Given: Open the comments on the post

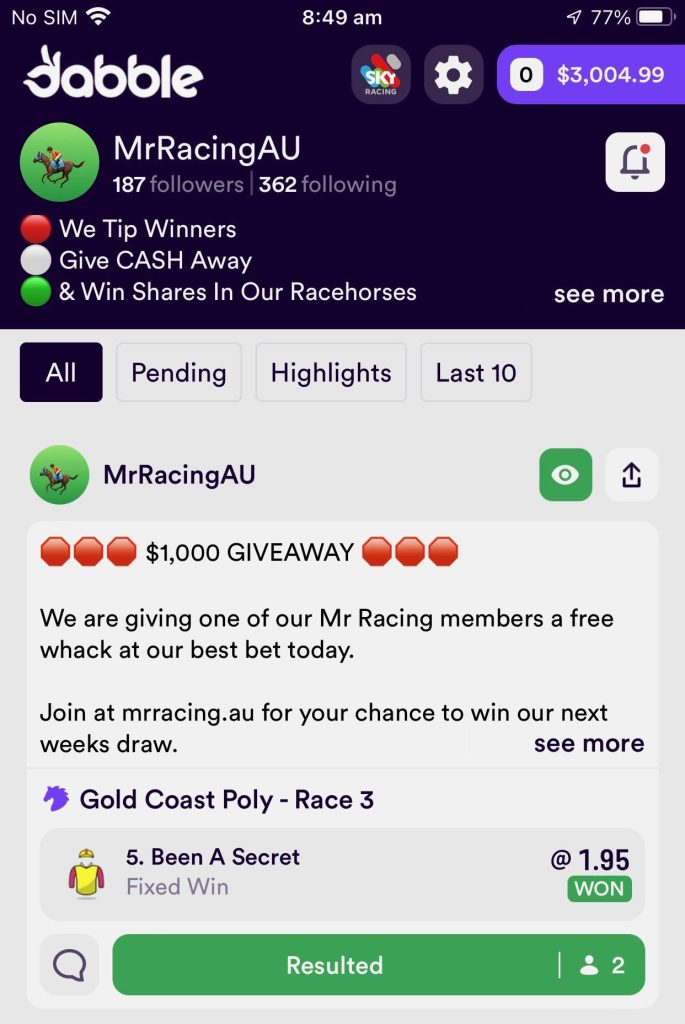Looking at the screenshot, I should [69, 965].
